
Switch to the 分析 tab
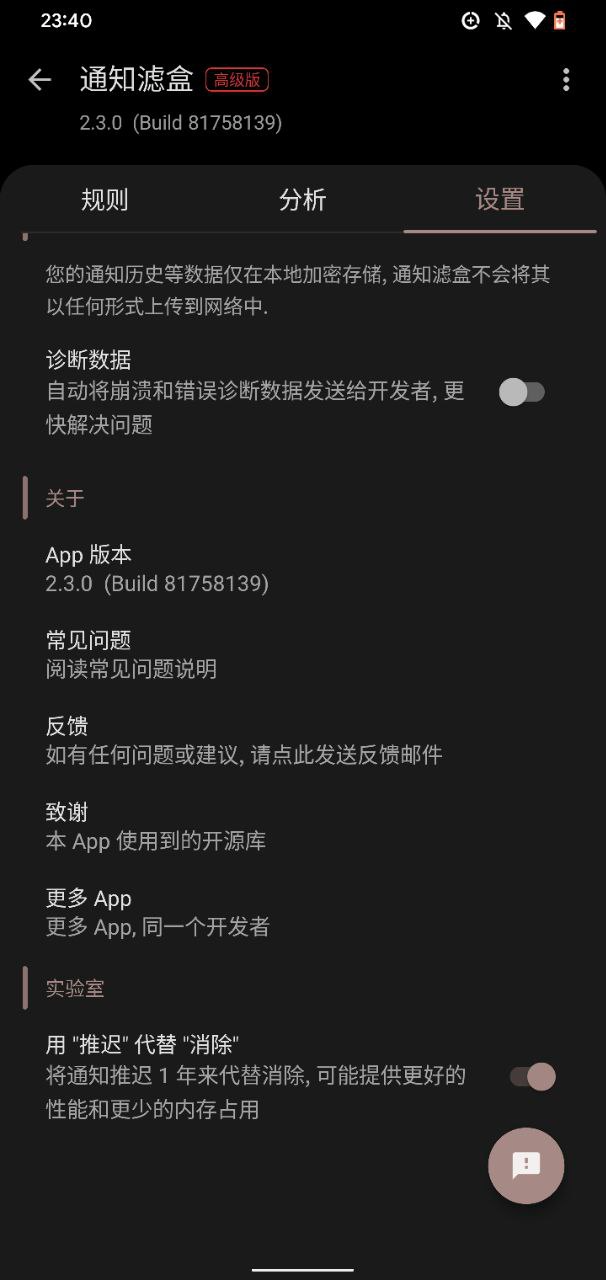tap(303, 200)
